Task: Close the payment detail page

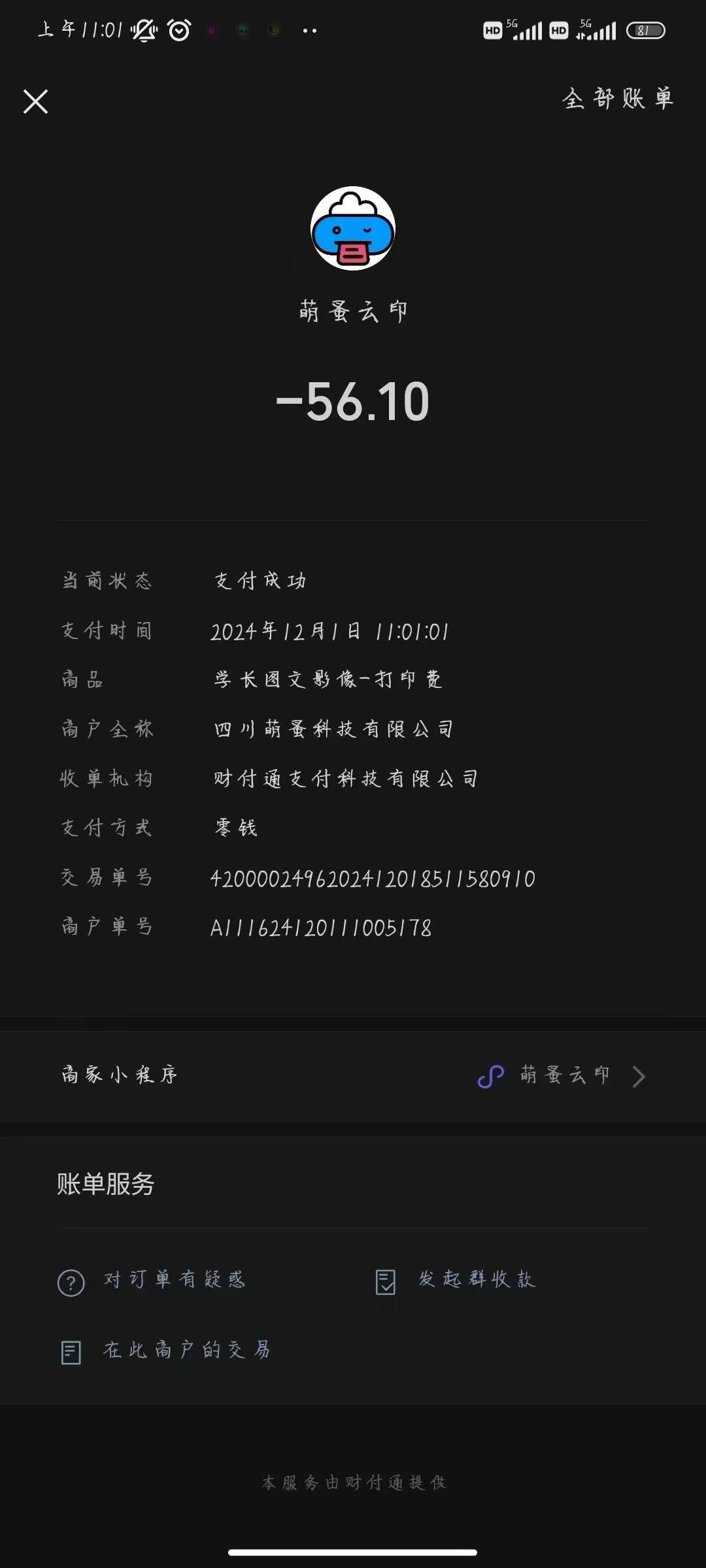Action: [x=35, y=101]
